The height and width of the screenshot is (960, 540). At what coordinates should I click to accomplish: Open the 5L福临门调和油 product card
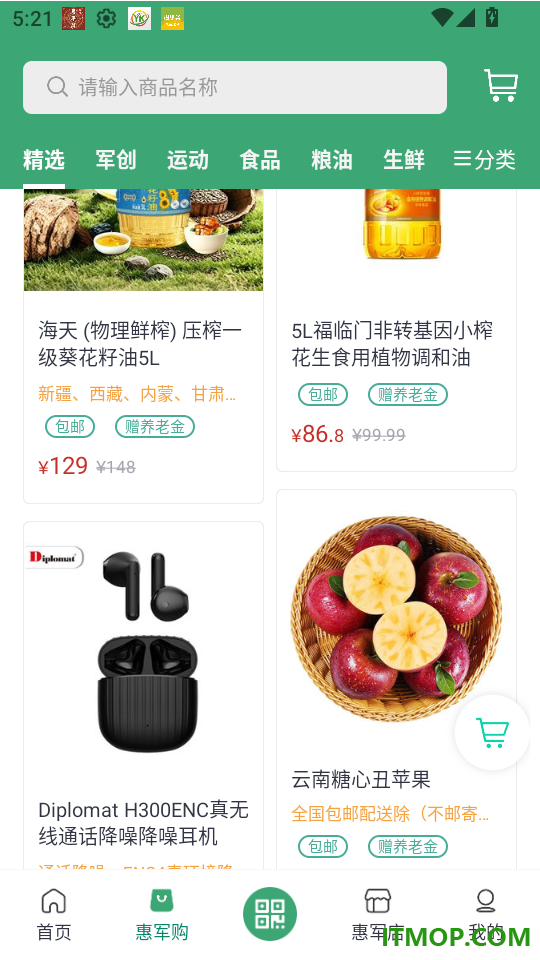pyautogui.click(x=396, y=330)
